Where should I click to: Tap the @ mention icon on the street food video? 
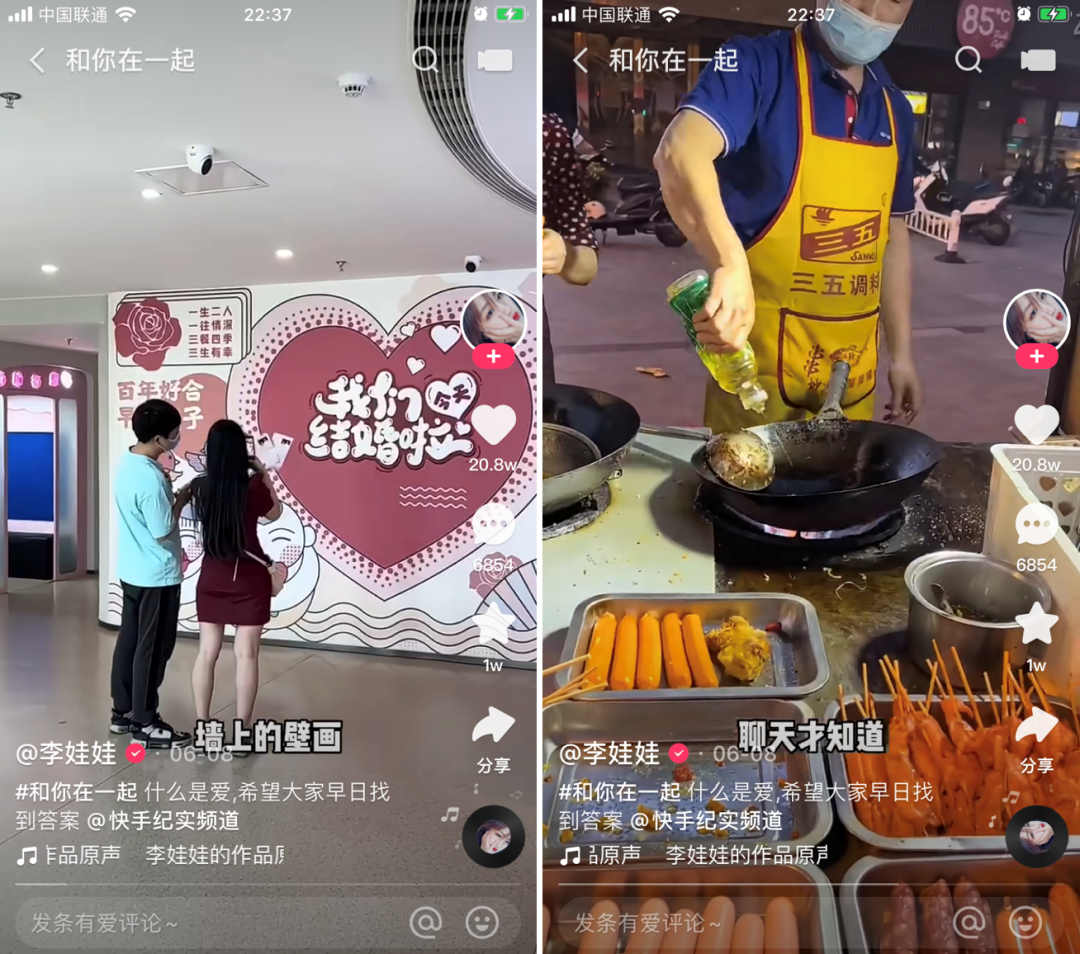point(969,922)
